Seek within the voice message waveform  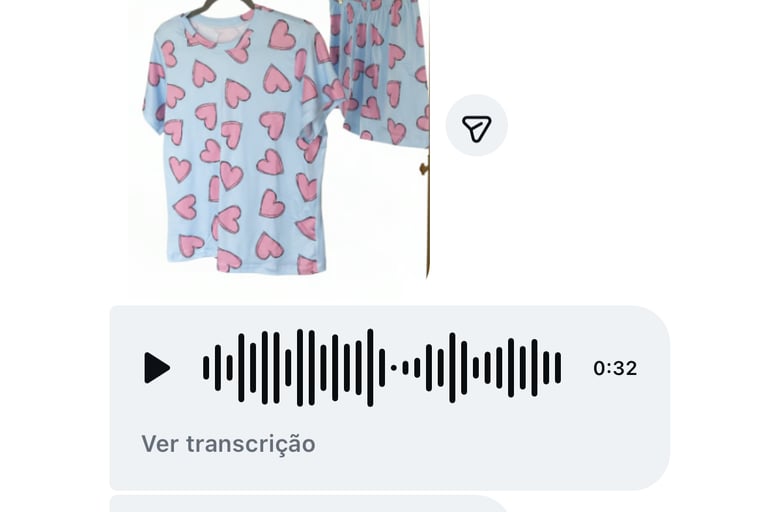point(382,368)
